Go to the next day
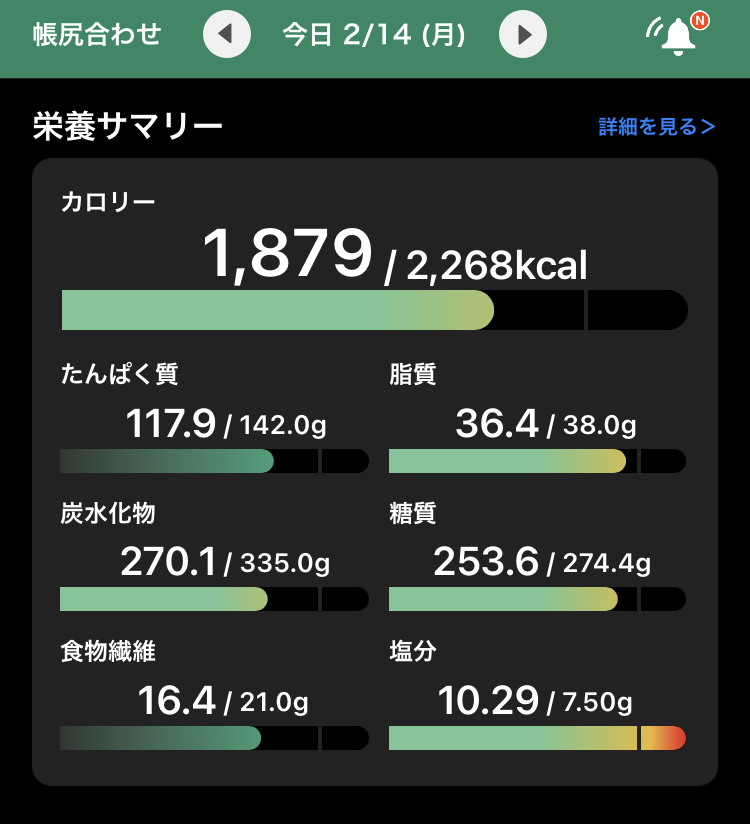Screen dimensions: 750x824 pos(522,36)
